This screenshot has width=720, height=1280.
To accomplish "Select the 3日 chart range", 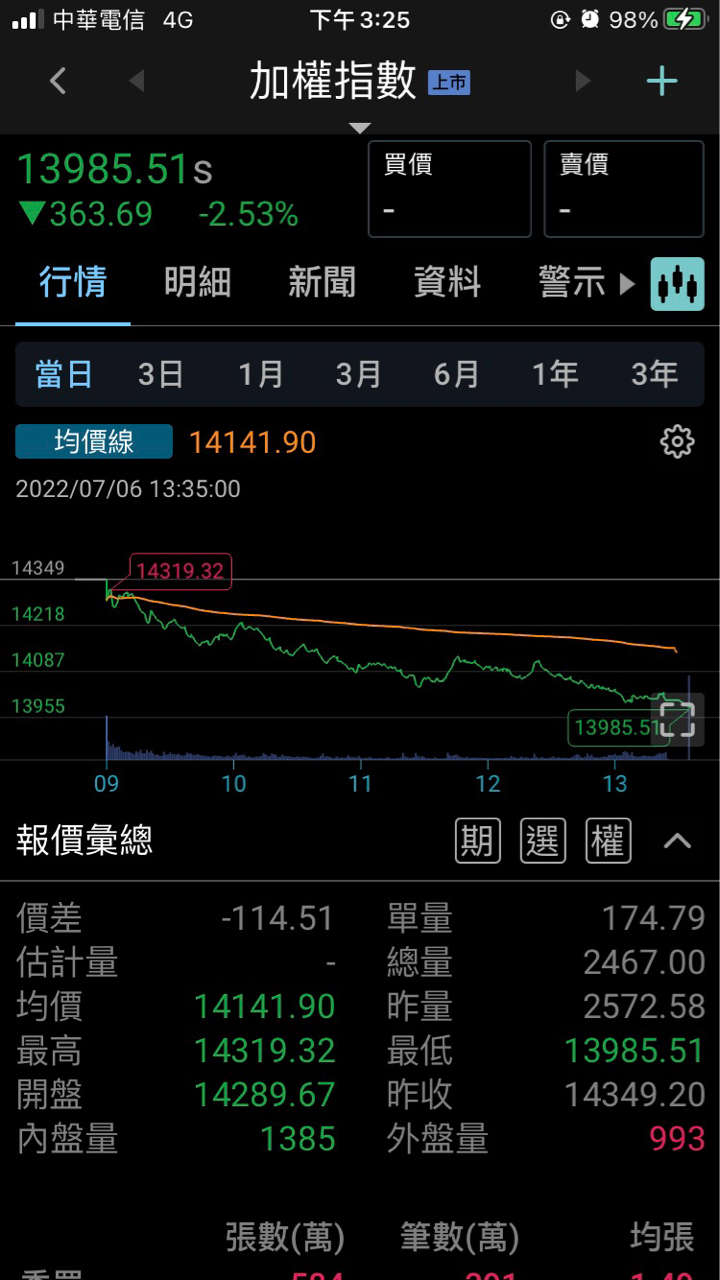I will click(x=161, y=375).
